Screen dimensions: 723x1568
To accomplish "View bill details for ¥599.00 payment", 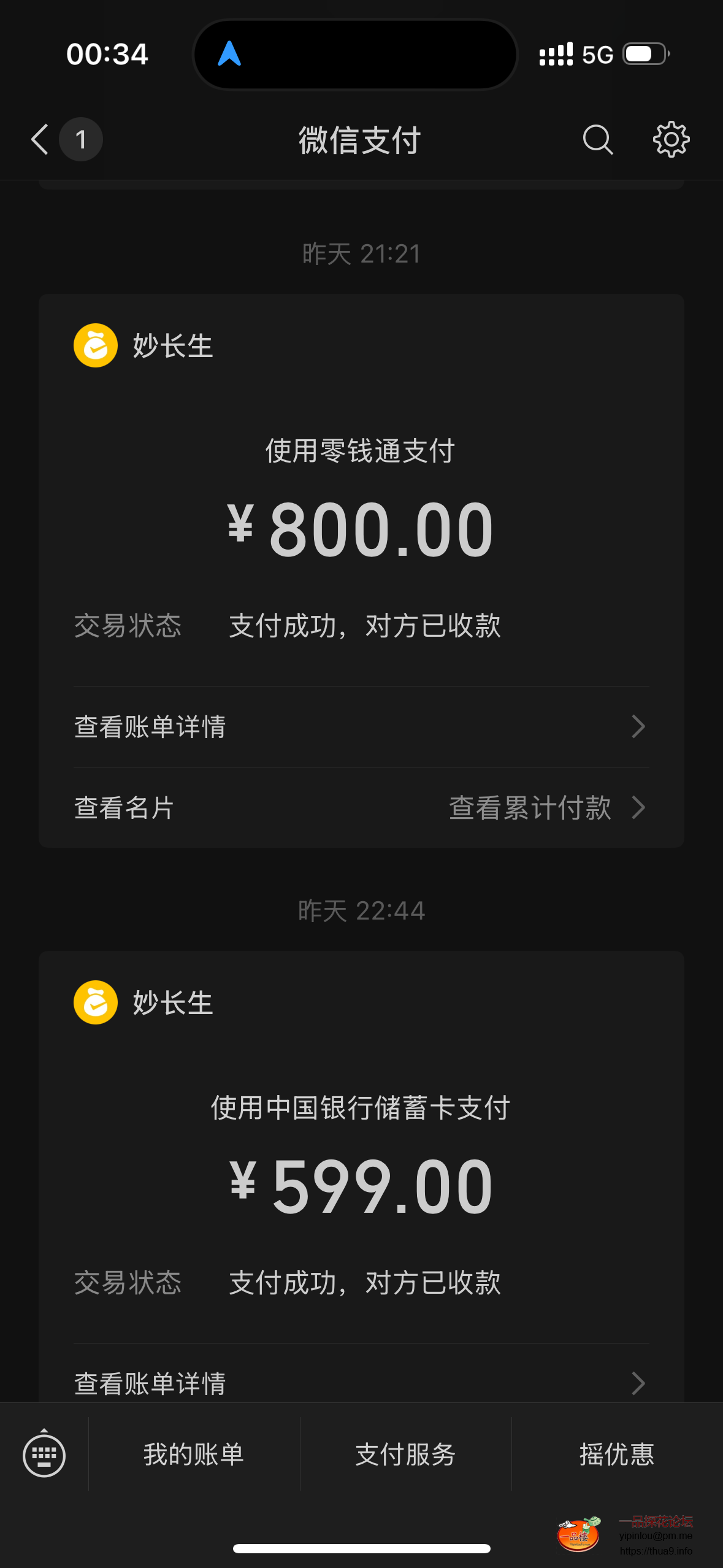I will (x=361, y=1383).
